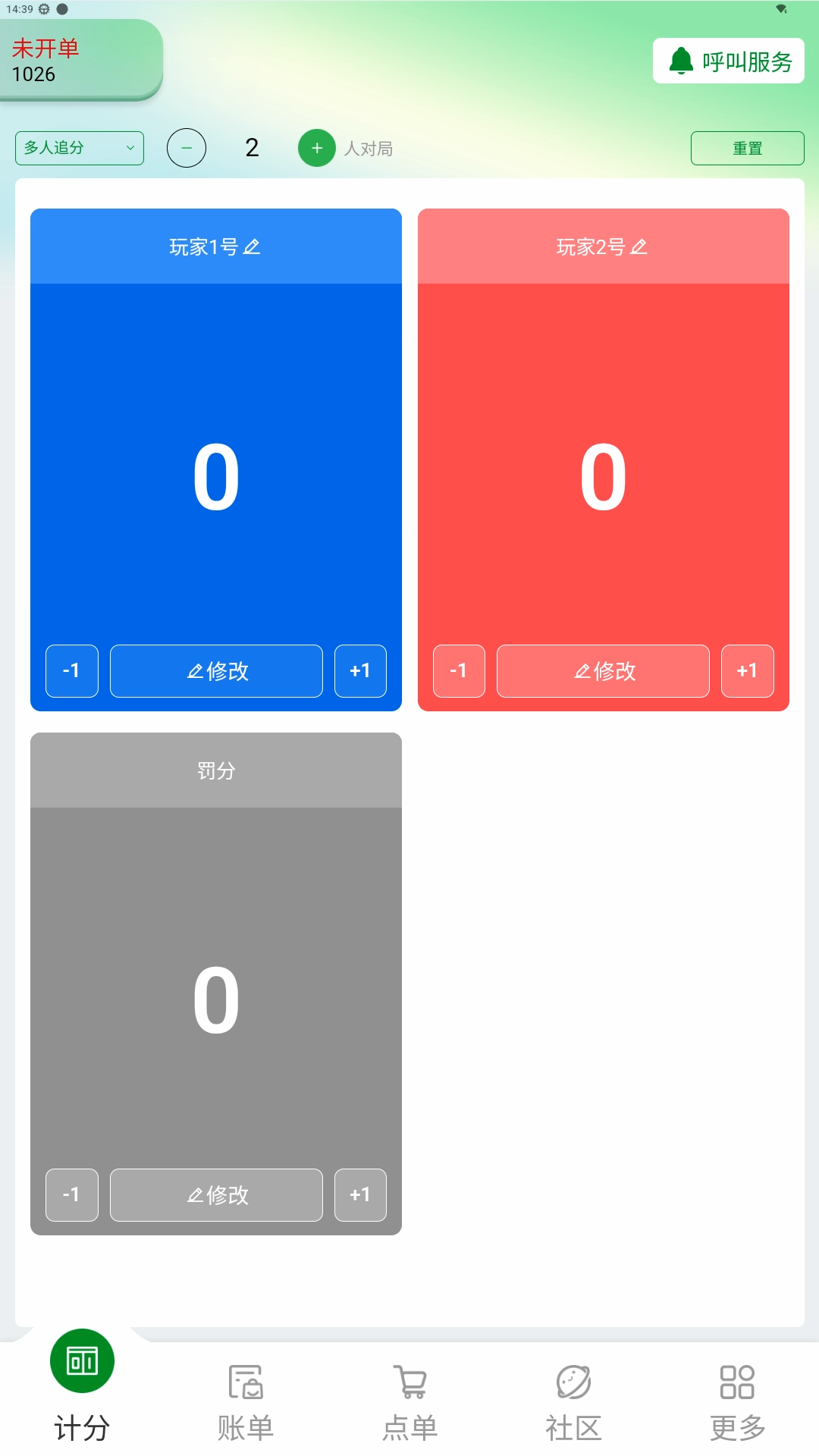Image resolution: width=819 pixels, height=1456 pixels.
Task: Tap the 重置 reset button
Action: click(747, 148)
